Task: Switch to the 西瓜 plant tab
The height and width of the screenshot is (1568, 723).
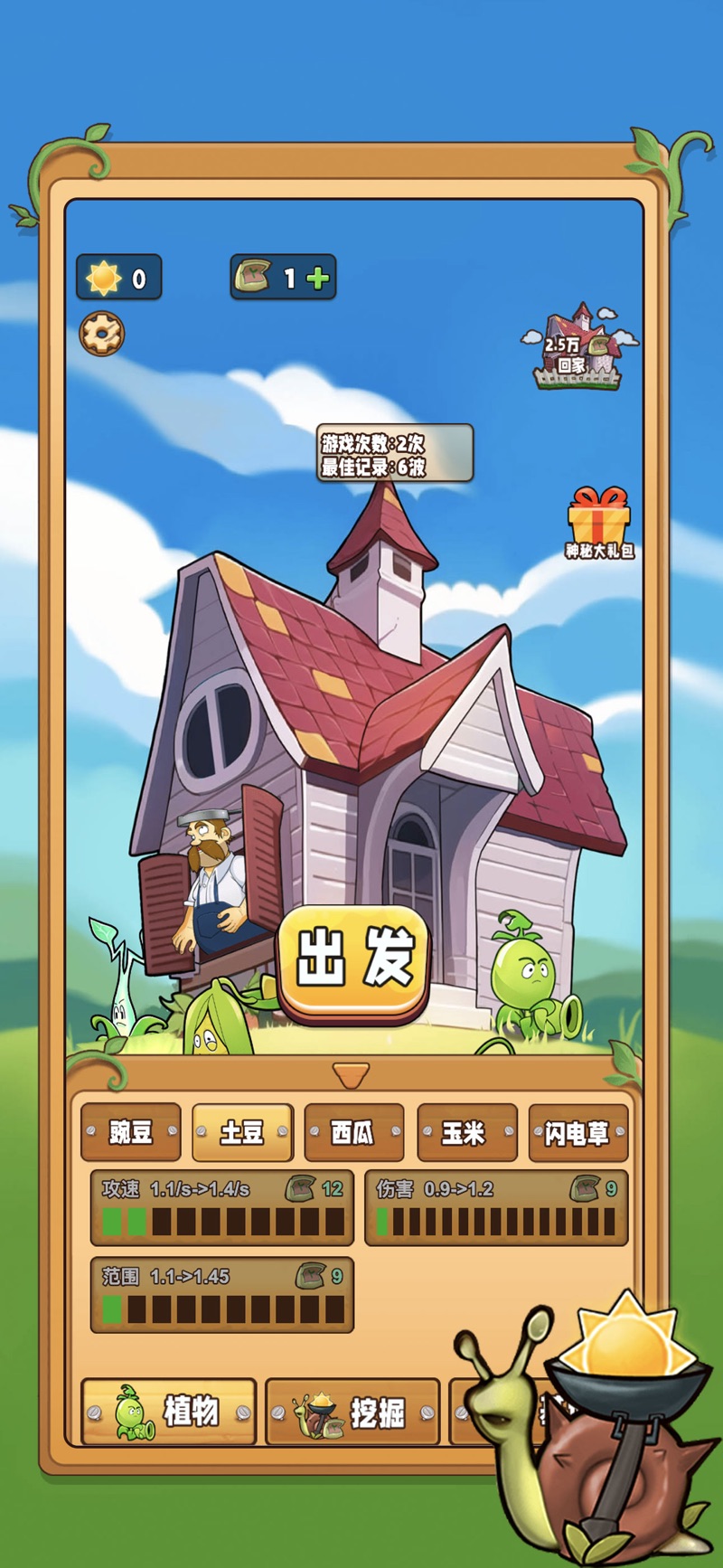Action: click(x=353, y=1131)
